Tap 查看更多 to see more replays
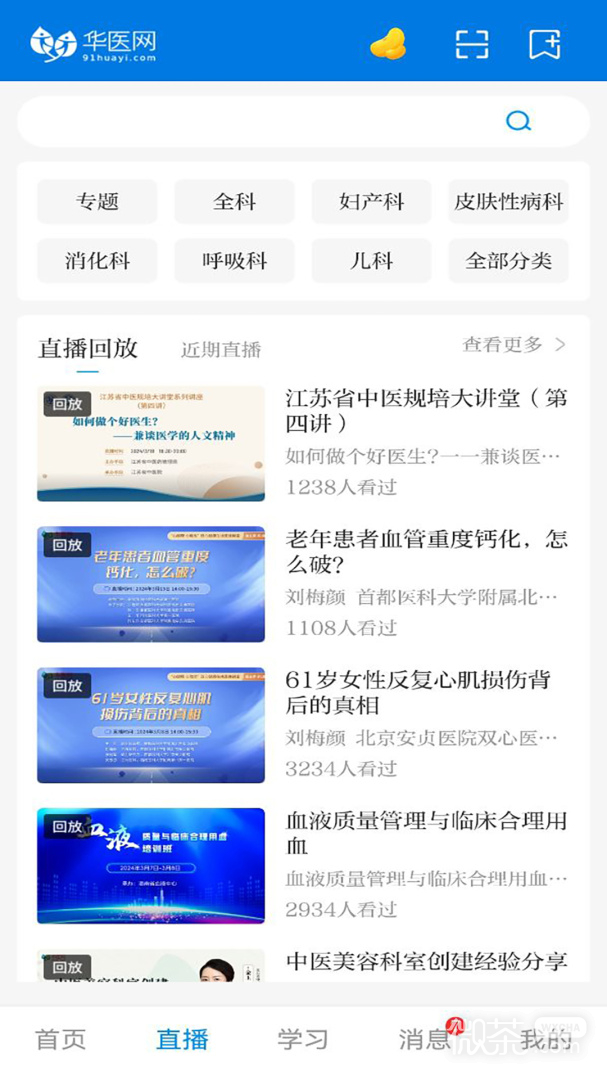607x1080 pixels. click(x=514, y=344)
